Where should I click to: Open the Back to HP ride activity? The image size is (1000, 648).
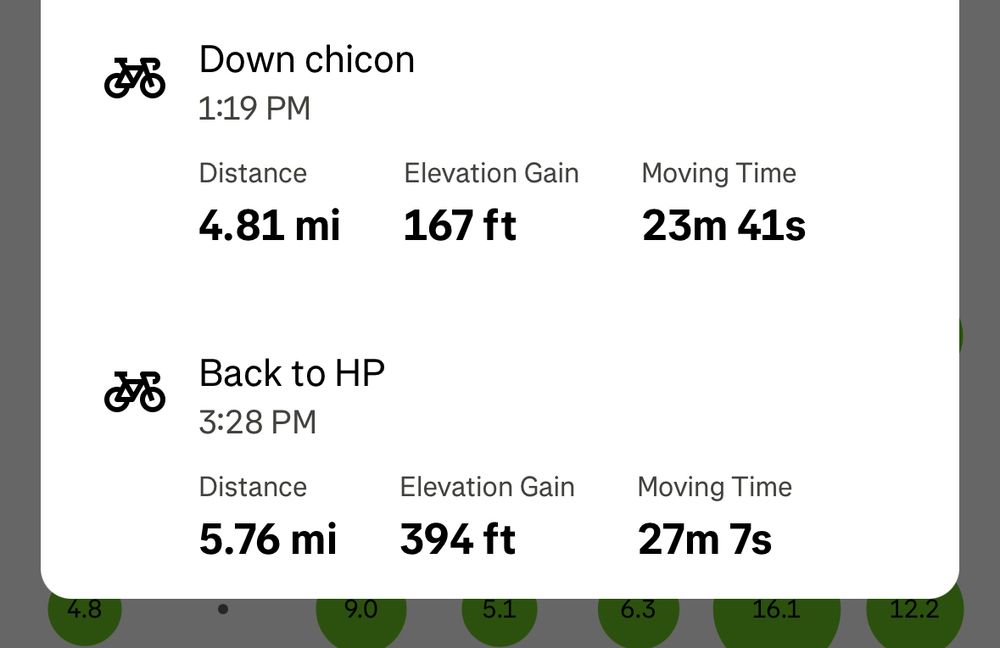[x=292, y=374]
